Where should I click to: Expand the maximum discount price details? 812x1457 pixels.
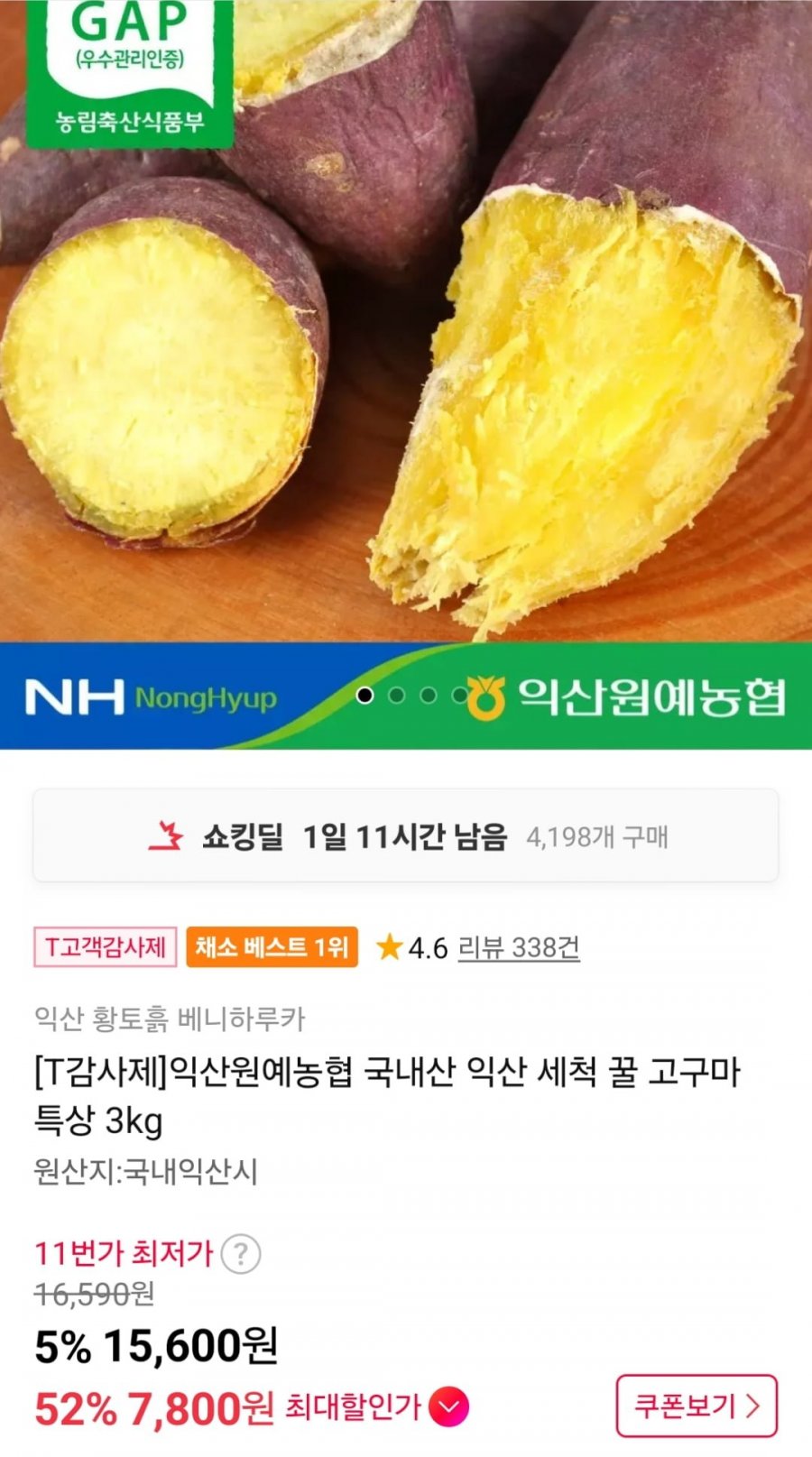tap(448, 1406)
